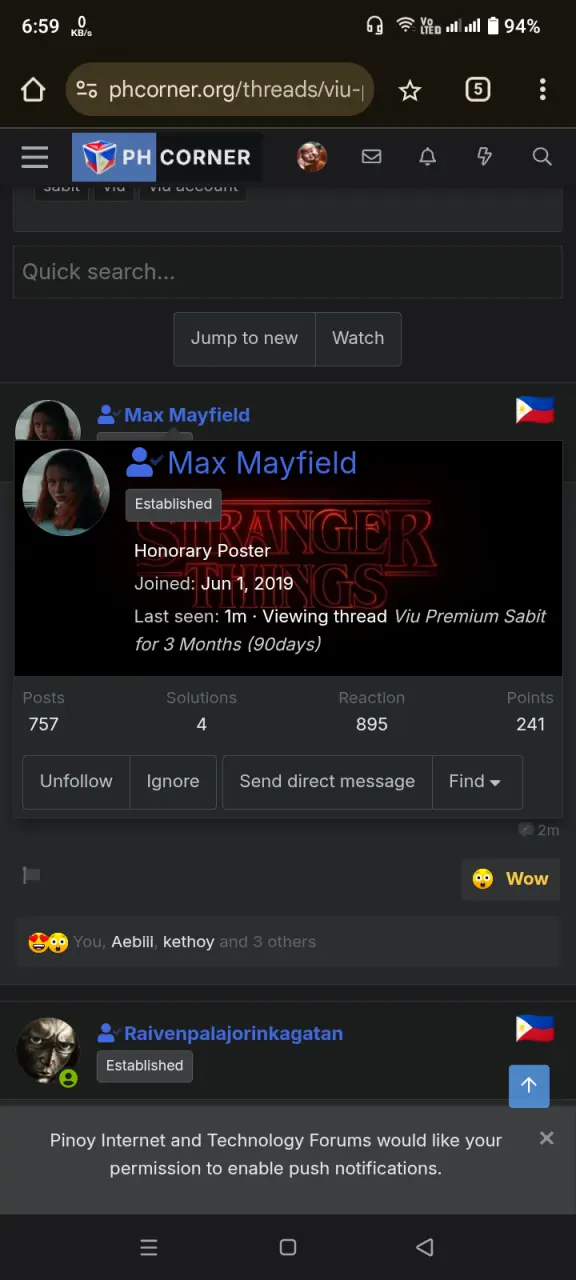Jump to new posts

pos(244,338)
